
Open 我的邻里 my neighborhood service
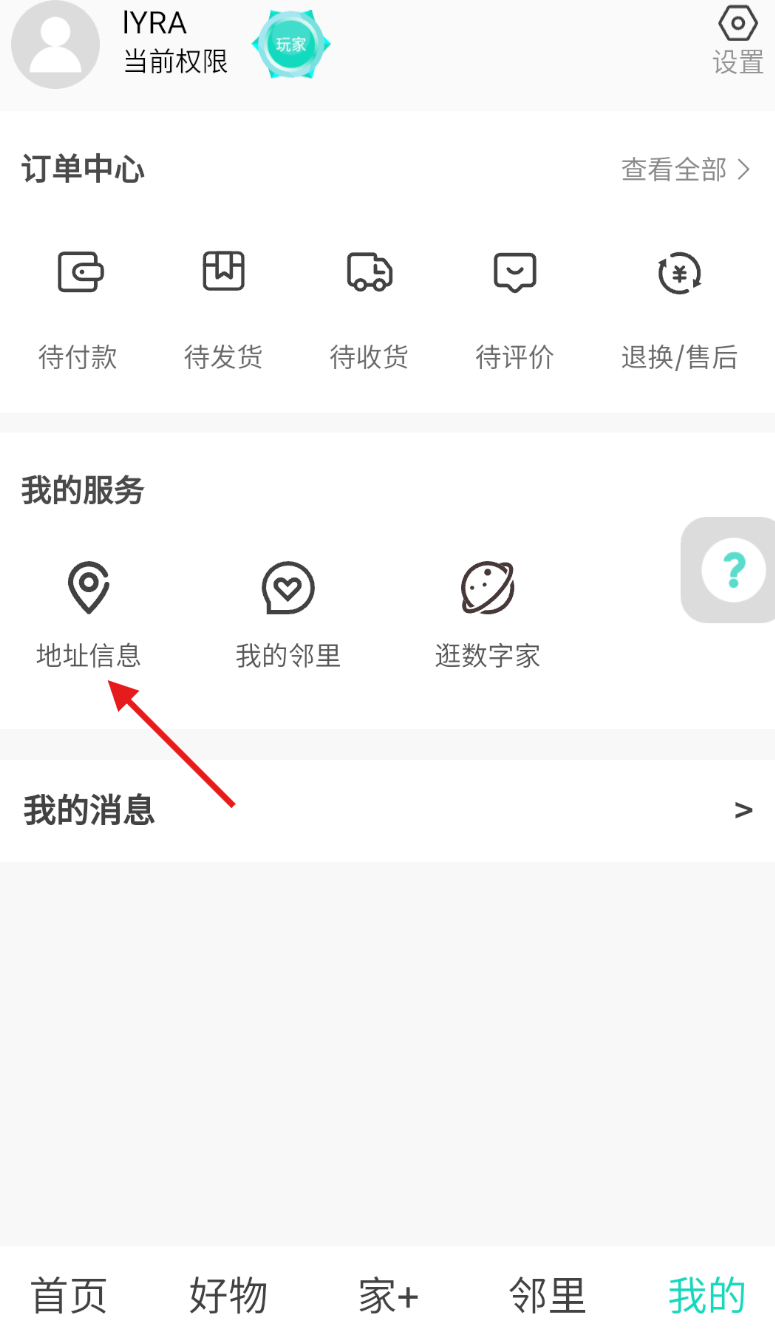(x=288, y=612)
